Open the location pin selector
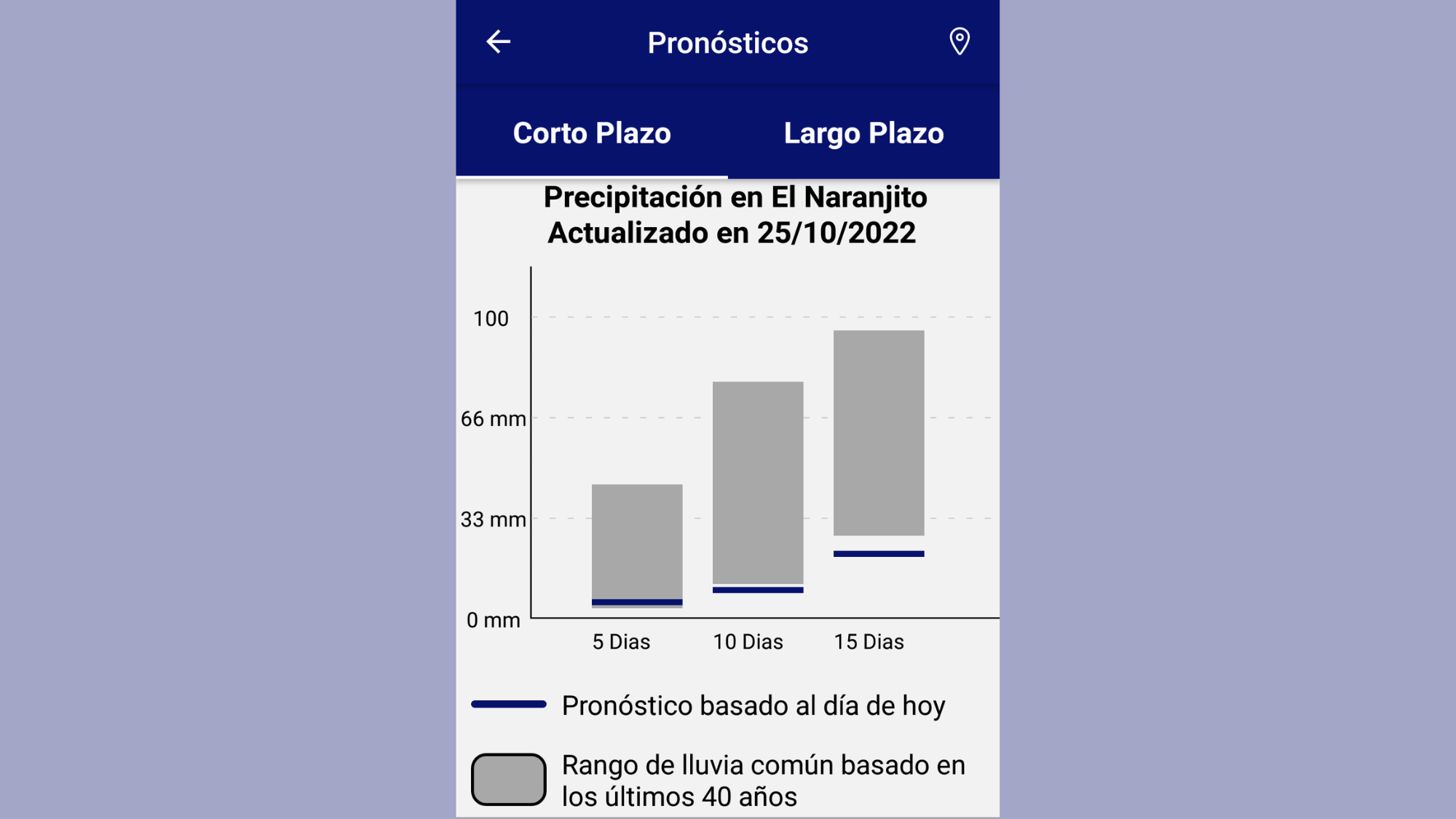 point(959,42)
